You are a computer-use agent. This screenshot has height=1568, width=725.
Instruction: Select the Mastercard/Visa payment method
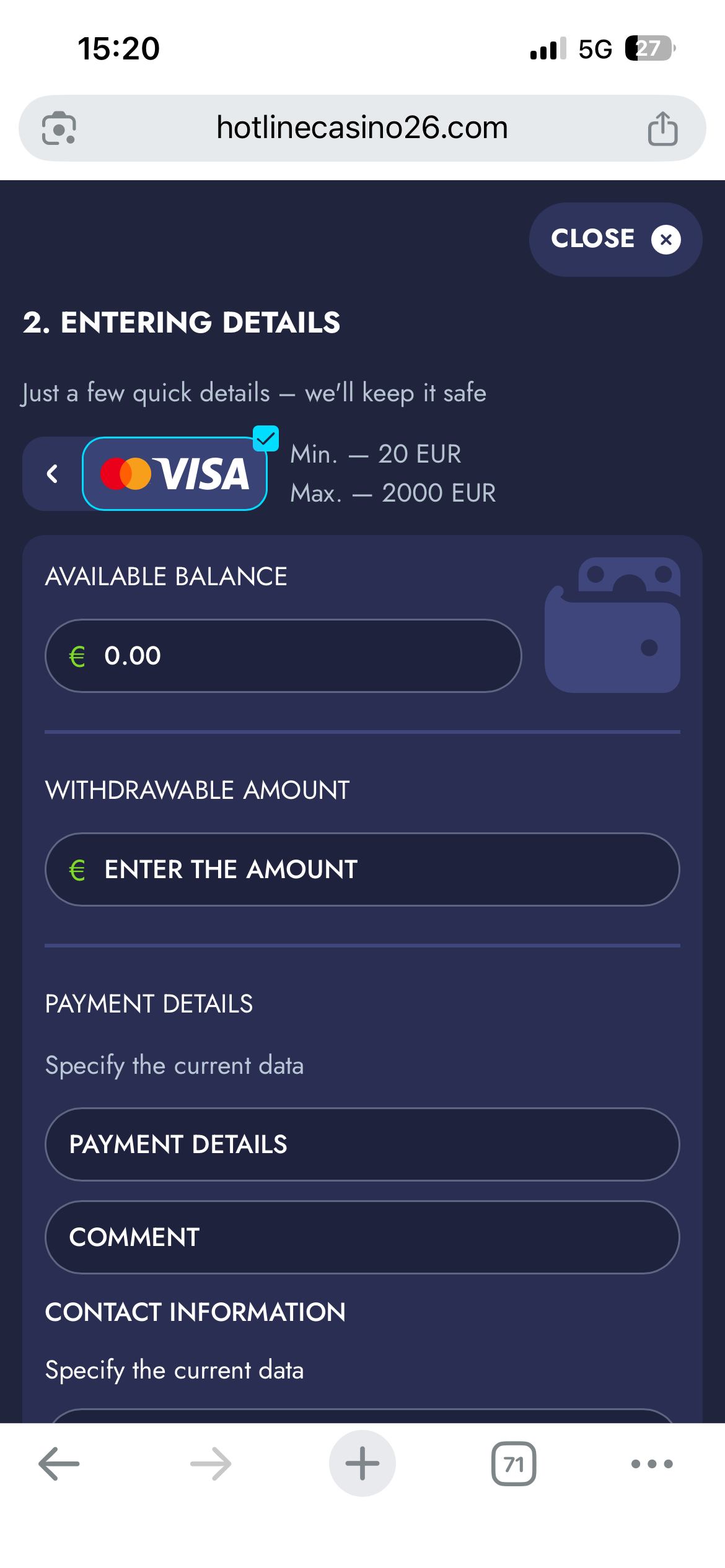tap(175, 474)
